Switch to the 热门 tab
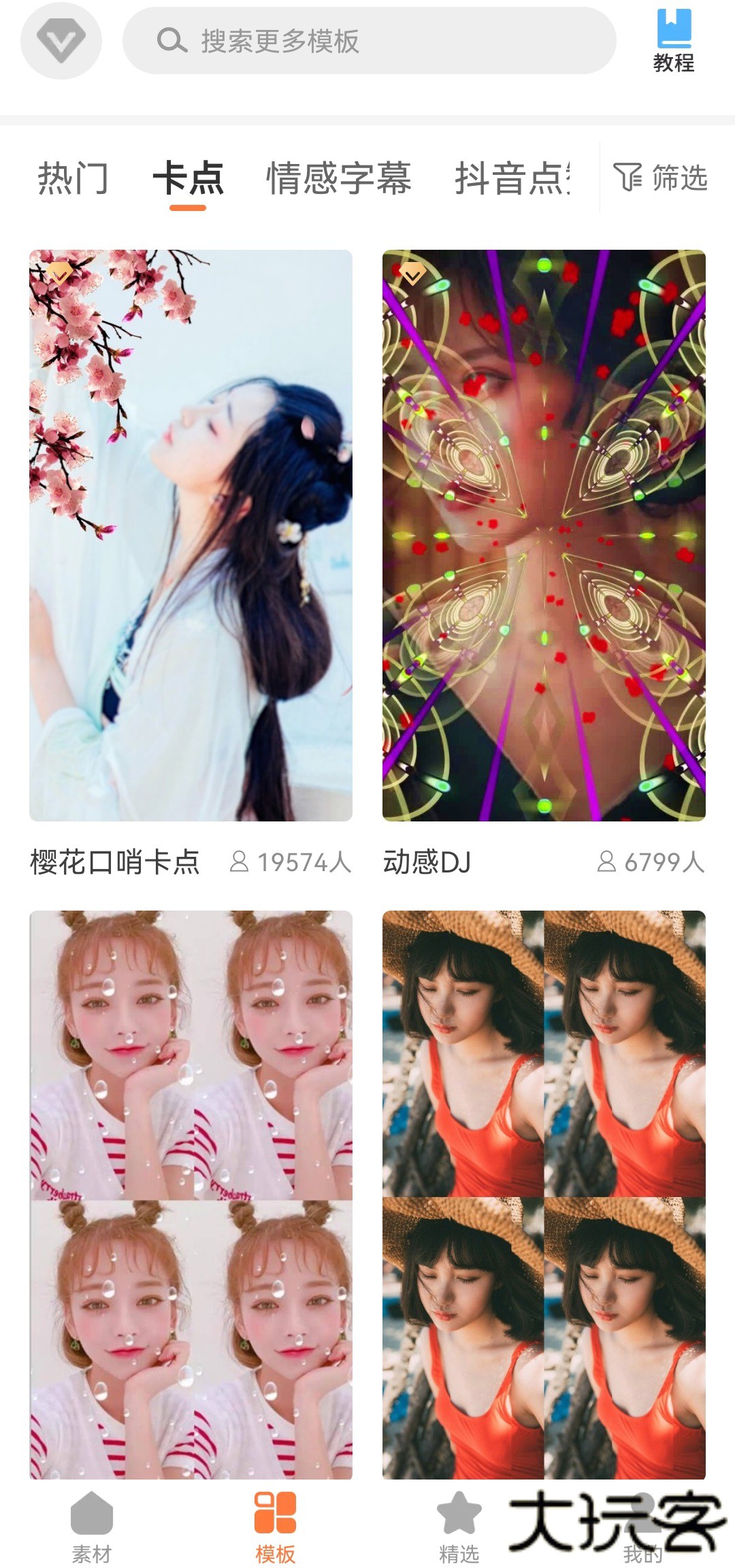The height and width of the screenshot is (1568, 735). 73,178
